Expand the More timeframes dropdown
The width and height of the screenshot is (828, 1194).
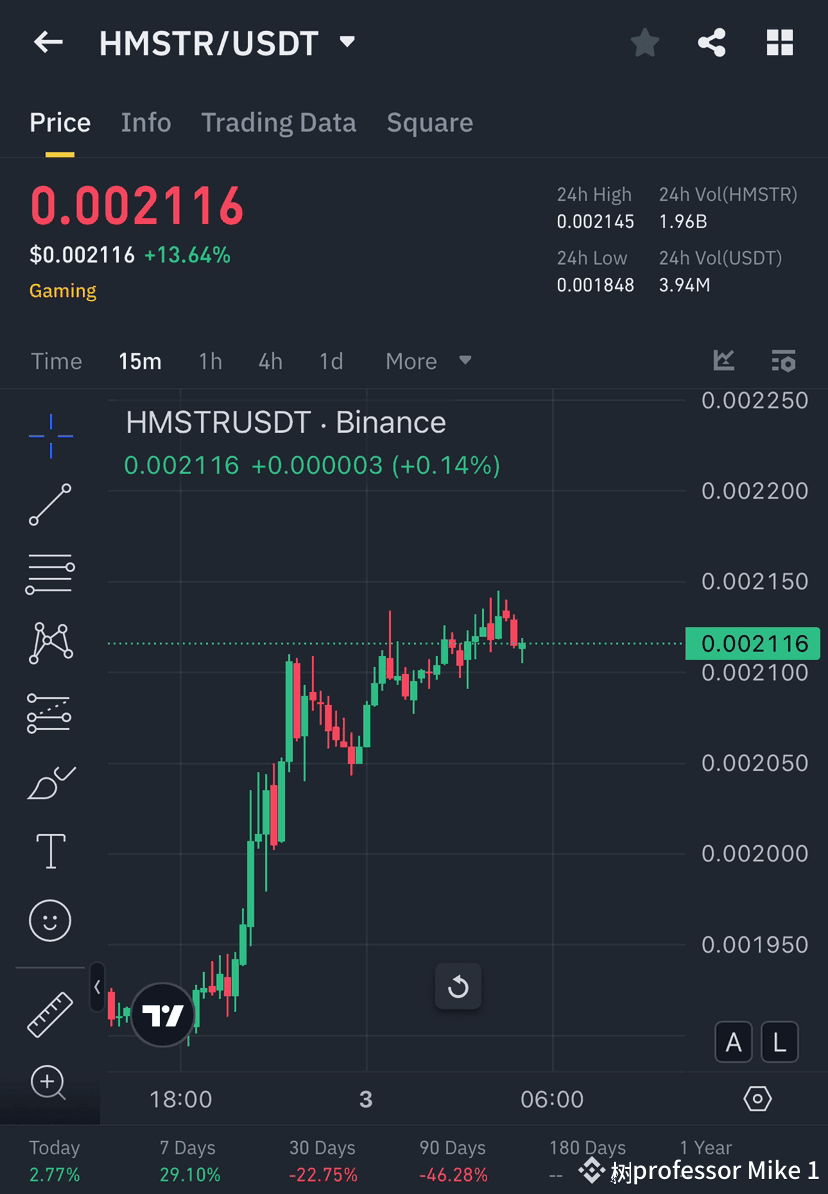point(428,361)
